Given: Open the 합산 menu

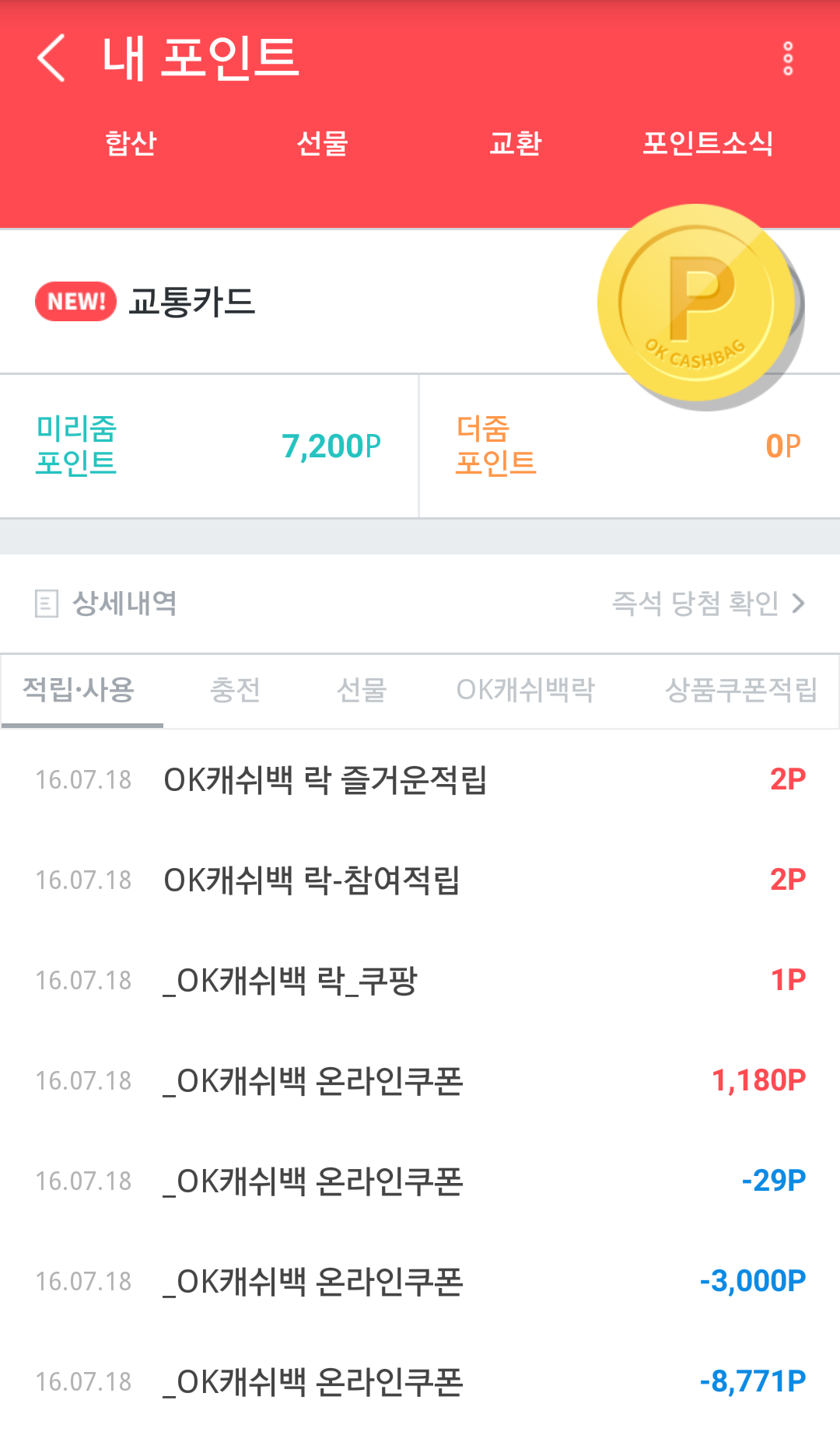Looking at the screenshot, I should click(131, 144).
